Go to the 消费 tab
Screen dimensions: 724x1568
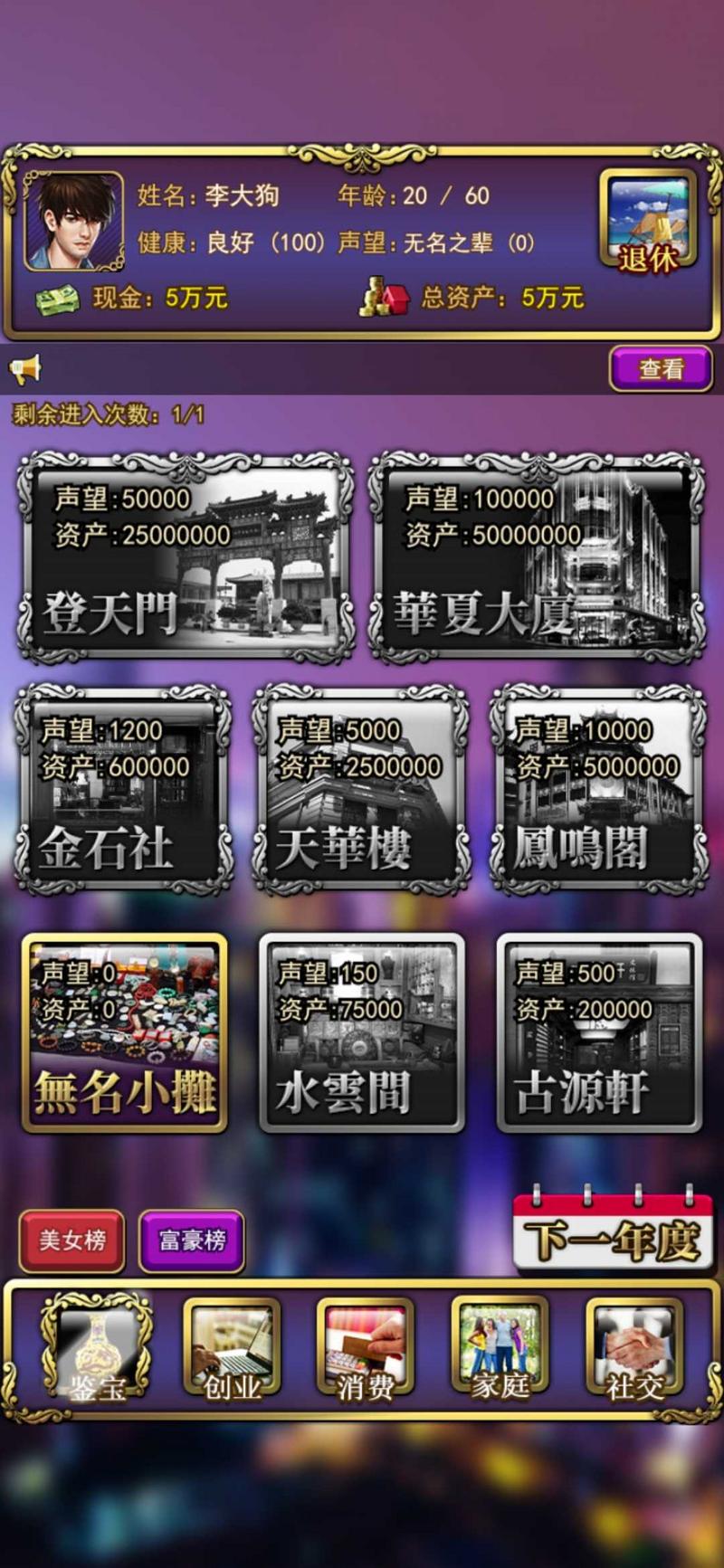click(x=365, y=1350)
